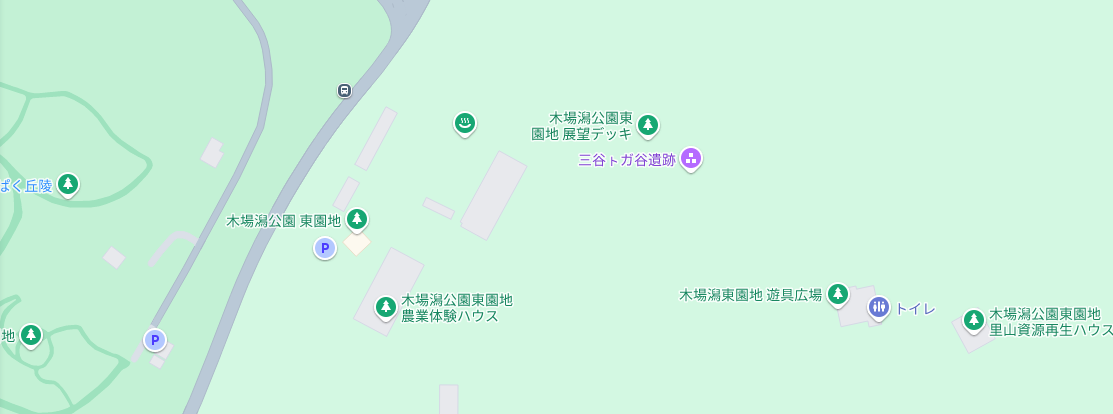Tap the トイレ restroom pin
This screenshot has width=1113, height=414.
click(x=878, y=307)
